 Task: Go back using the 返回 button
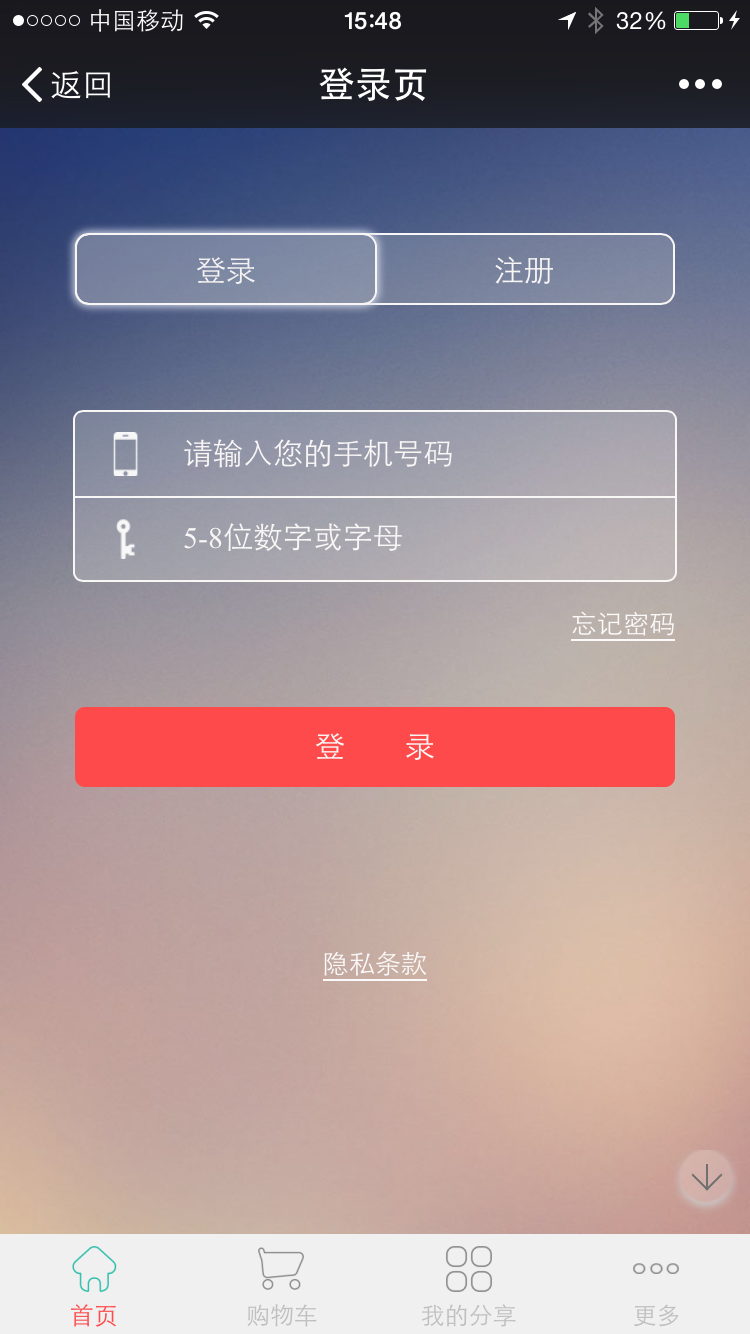click(x=67, y=85)
